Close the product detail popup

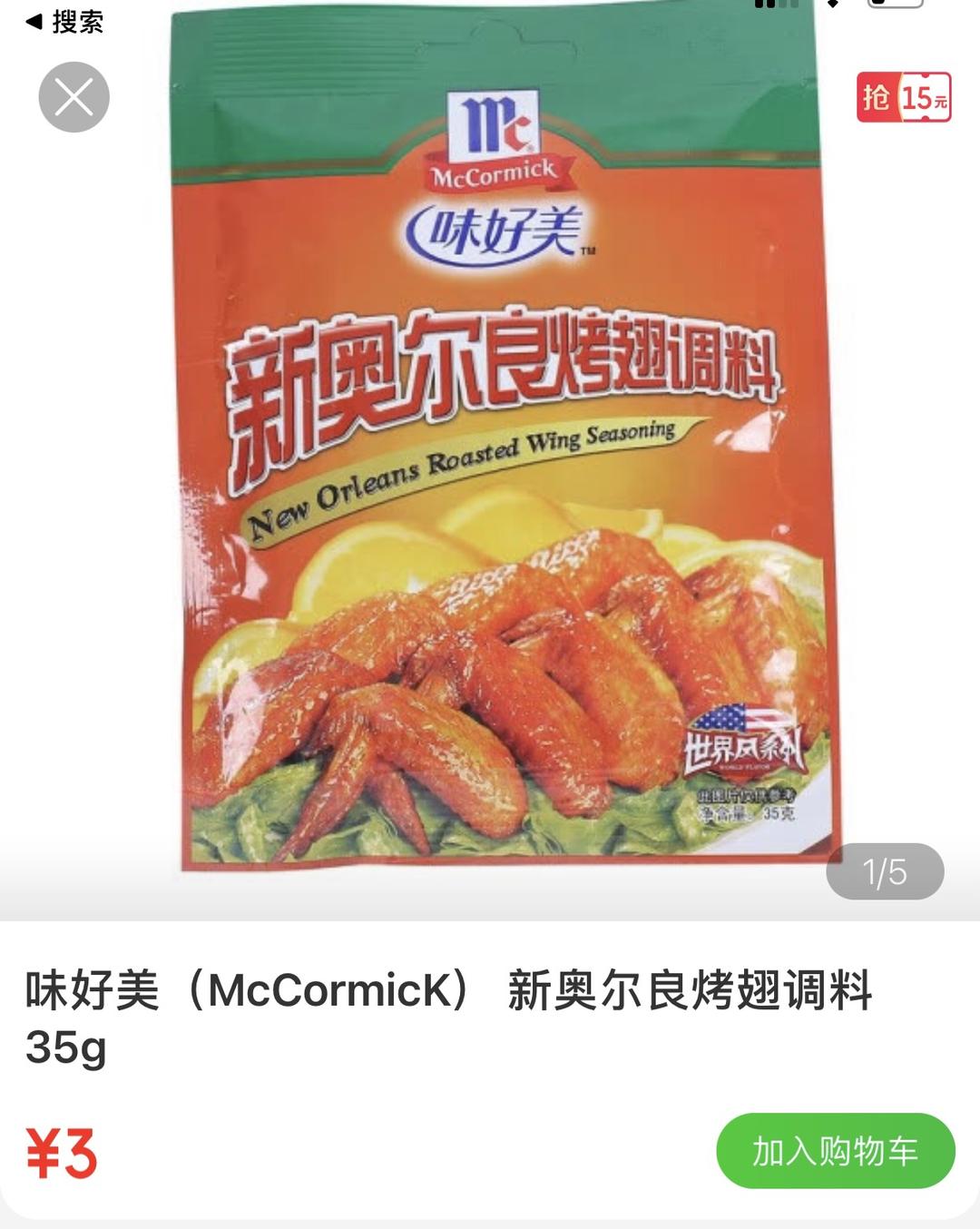pyautogui.click(x=73, y=97)
